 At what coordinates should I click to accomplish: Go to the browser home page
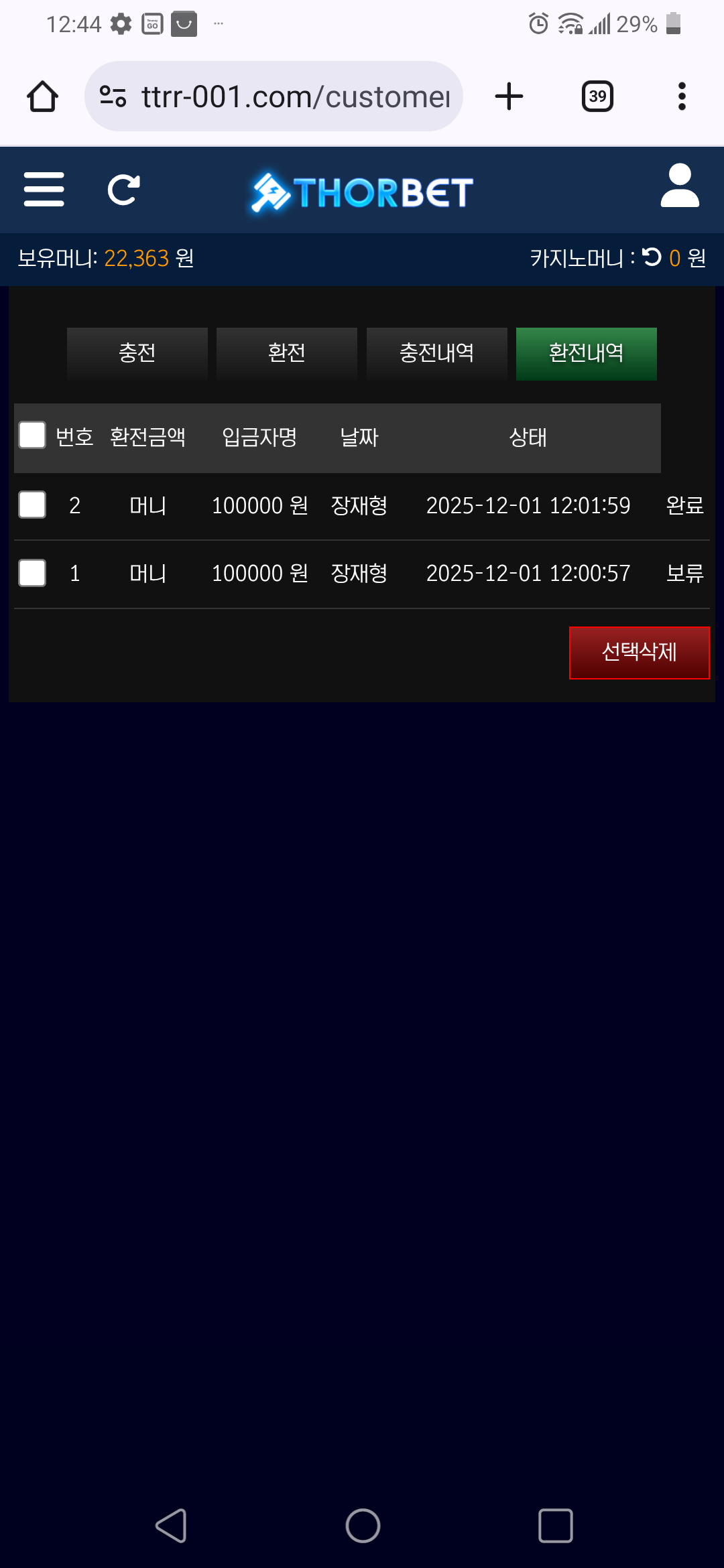42,96
